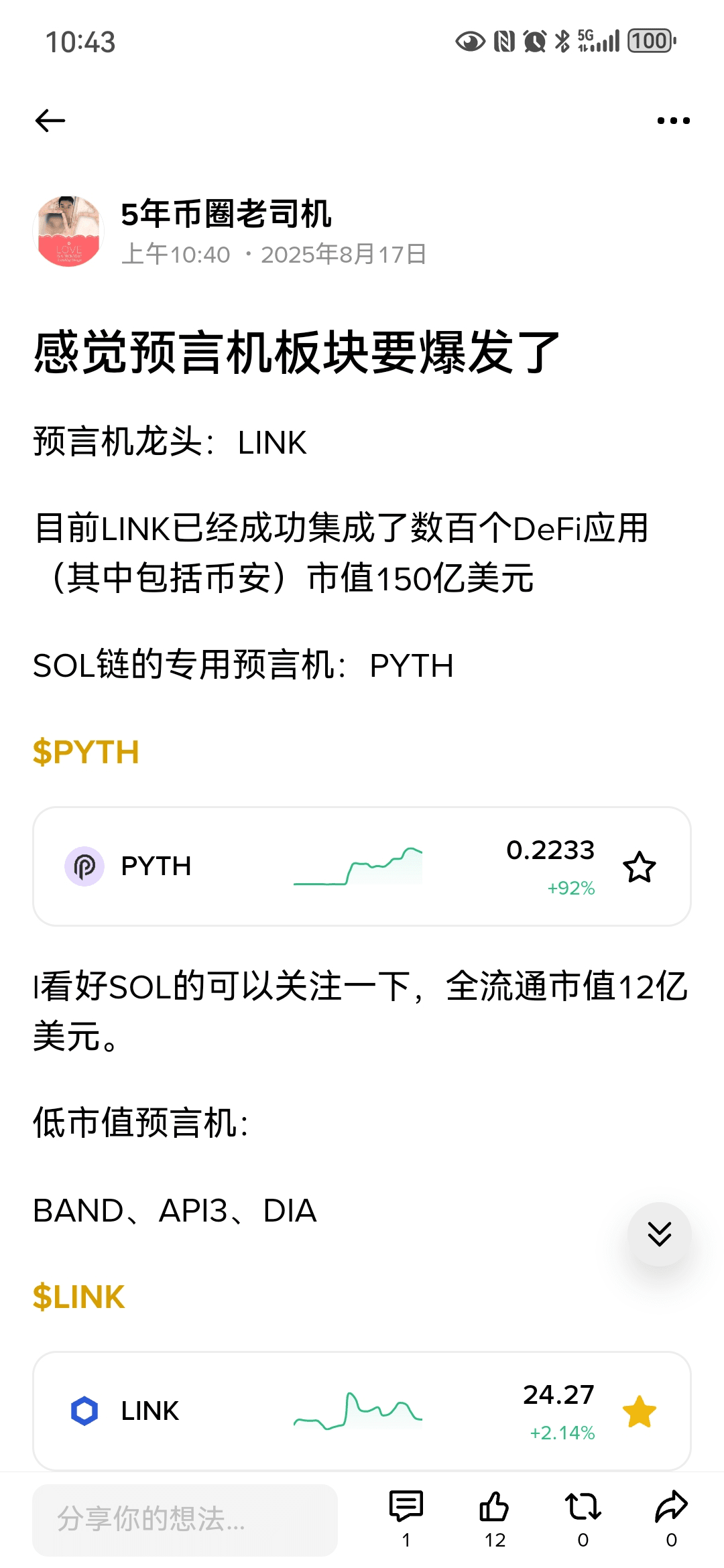Jump down with the double-chevron button

[x=659, y=1234]
